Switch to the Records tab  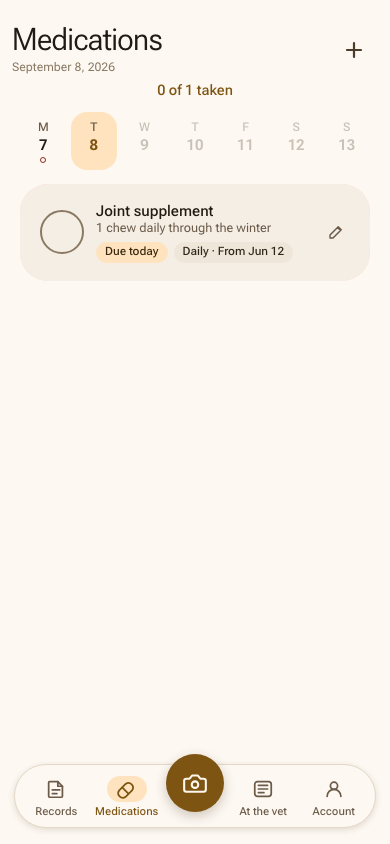[56, 798]
